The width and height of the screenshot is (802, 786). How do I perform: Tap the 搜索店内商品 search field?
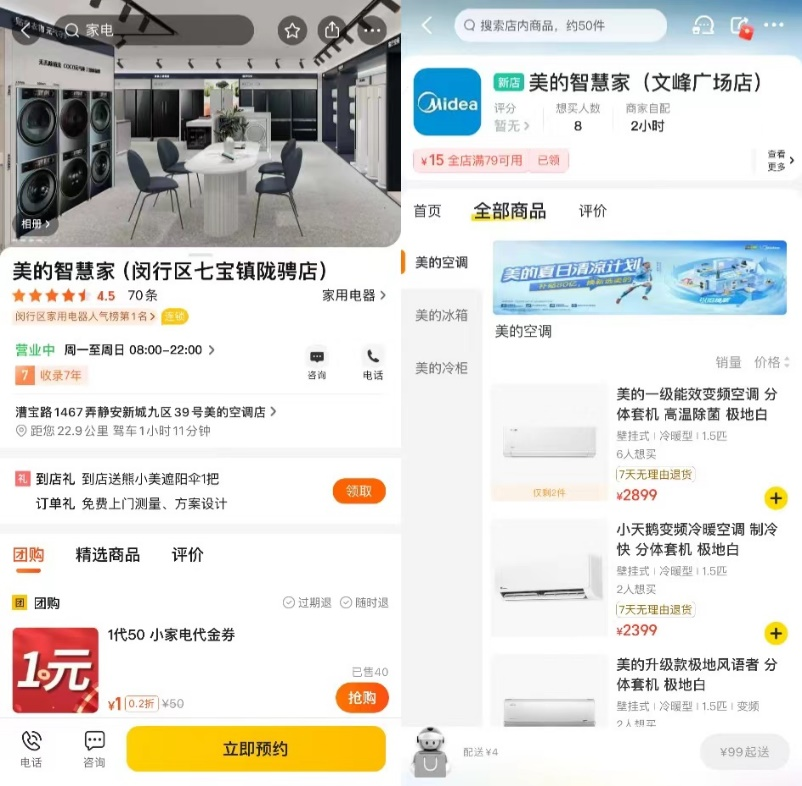[560, 26]
